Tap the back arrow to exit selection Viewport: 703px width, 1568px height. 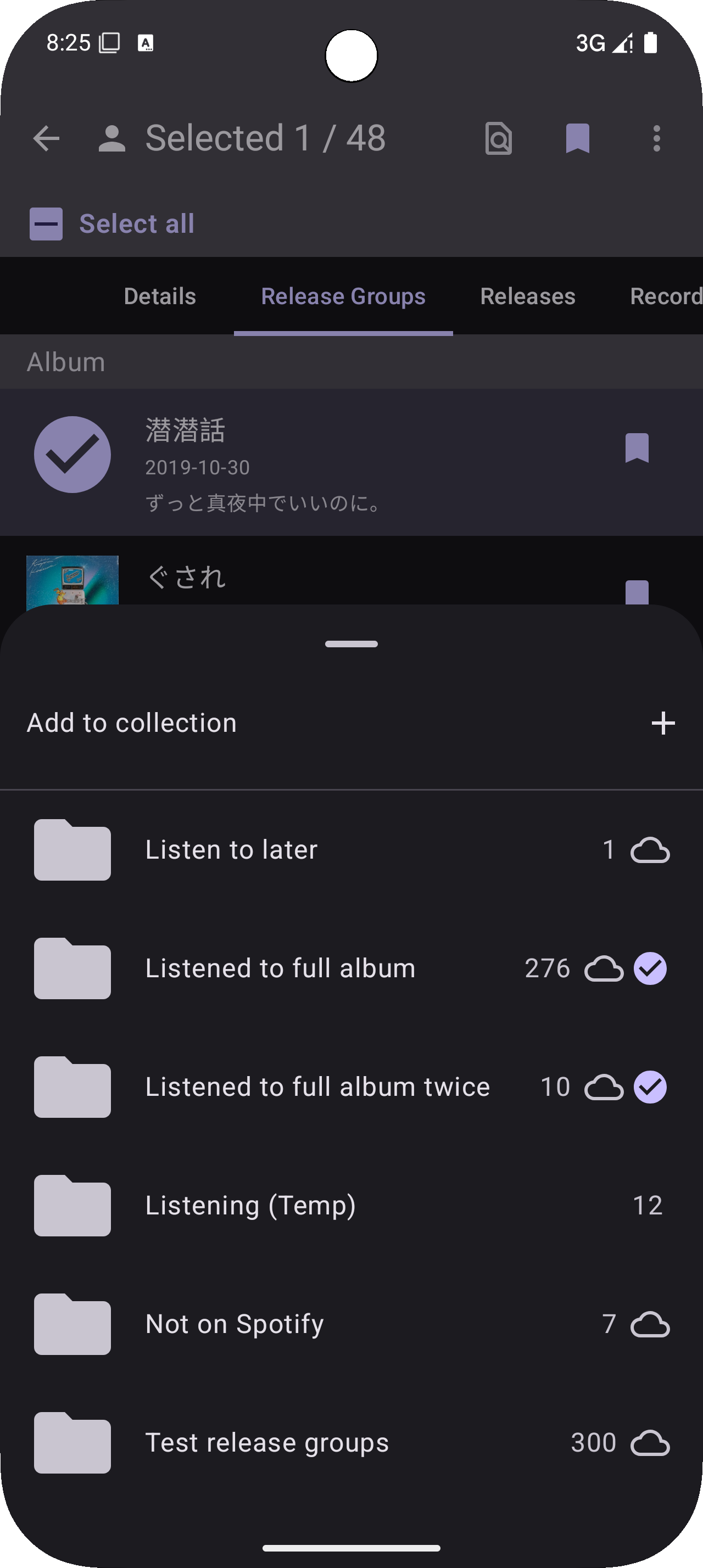(x=46, y=139)
